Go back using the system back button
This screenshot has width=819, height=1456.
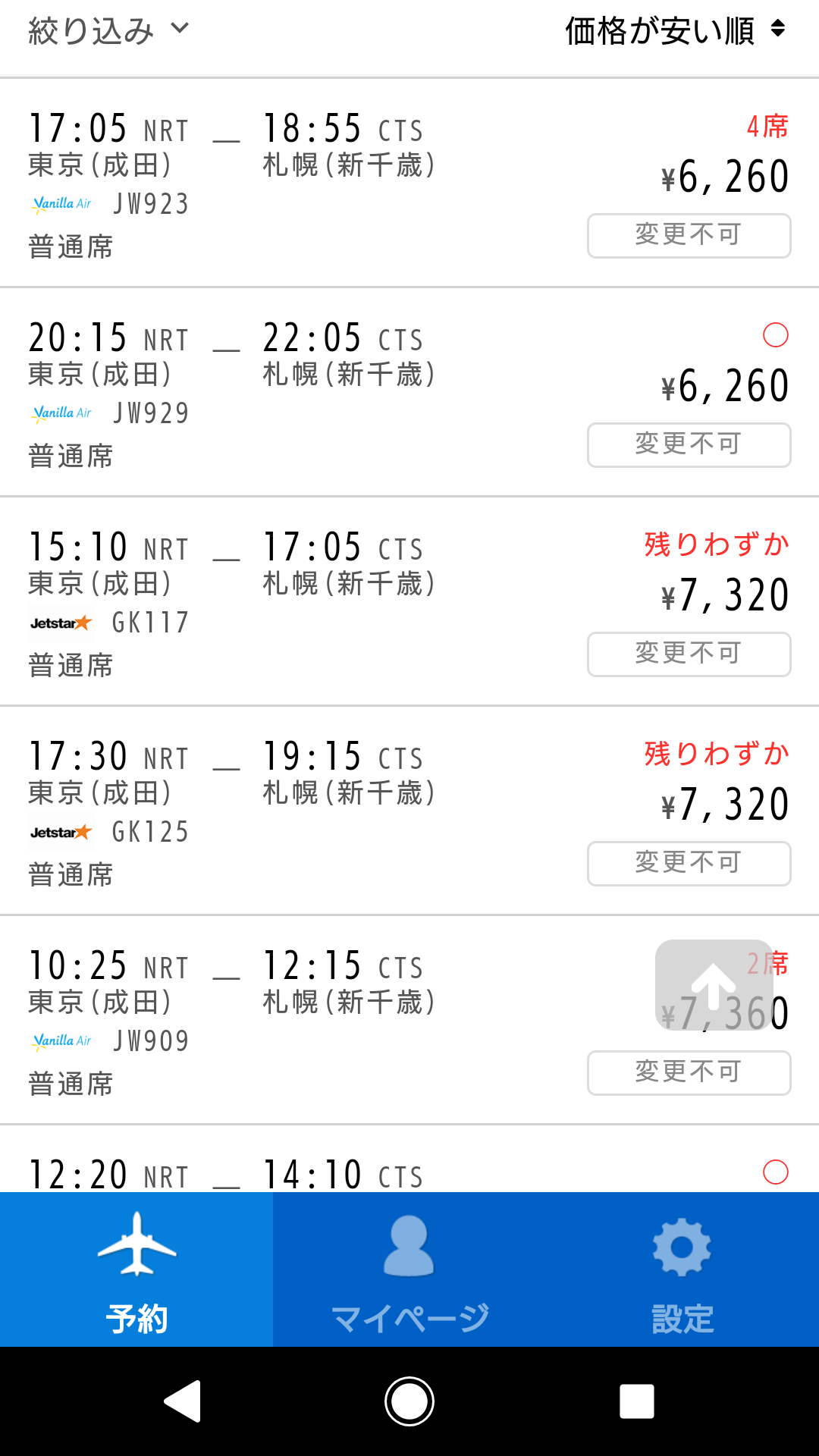click(x=183, y=1401)
